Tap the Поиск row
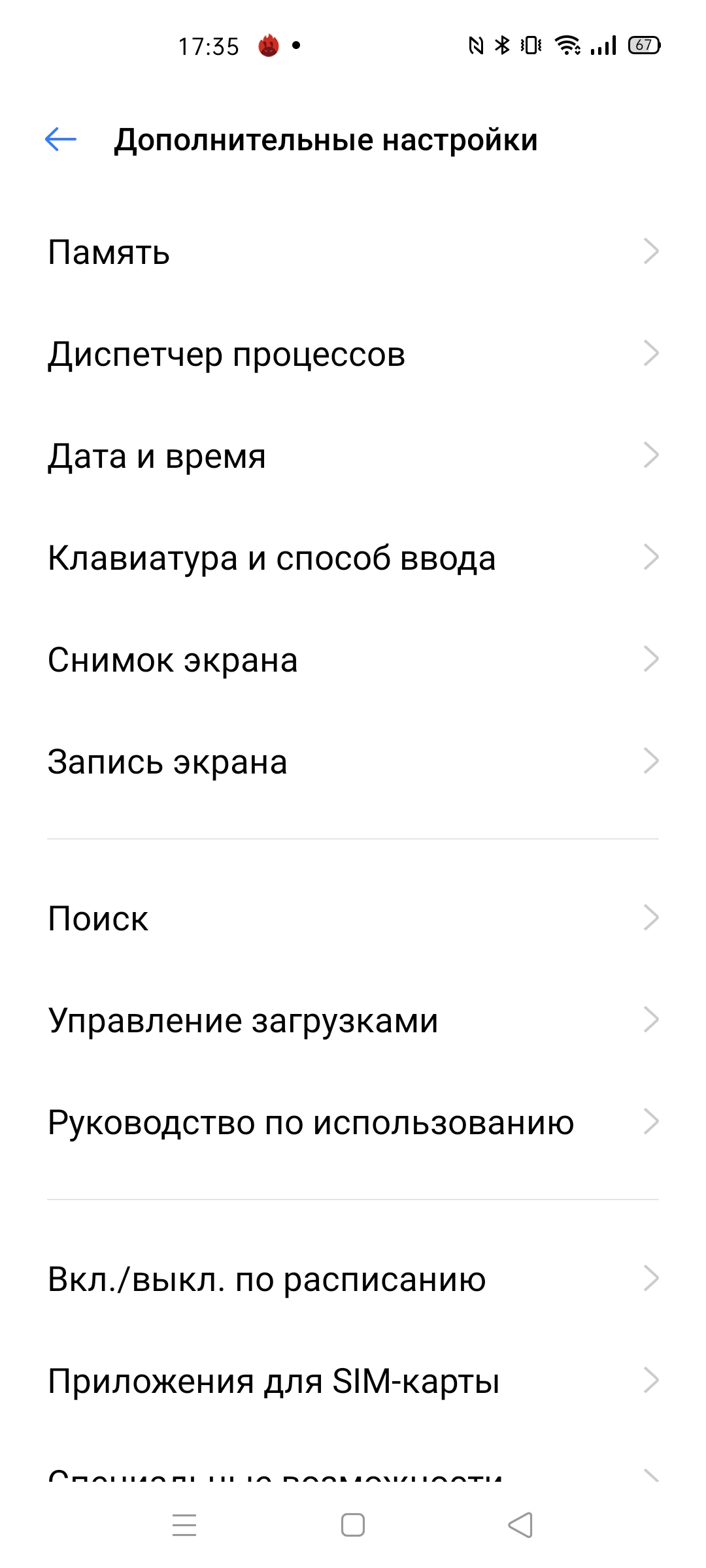 pos(353,919)
